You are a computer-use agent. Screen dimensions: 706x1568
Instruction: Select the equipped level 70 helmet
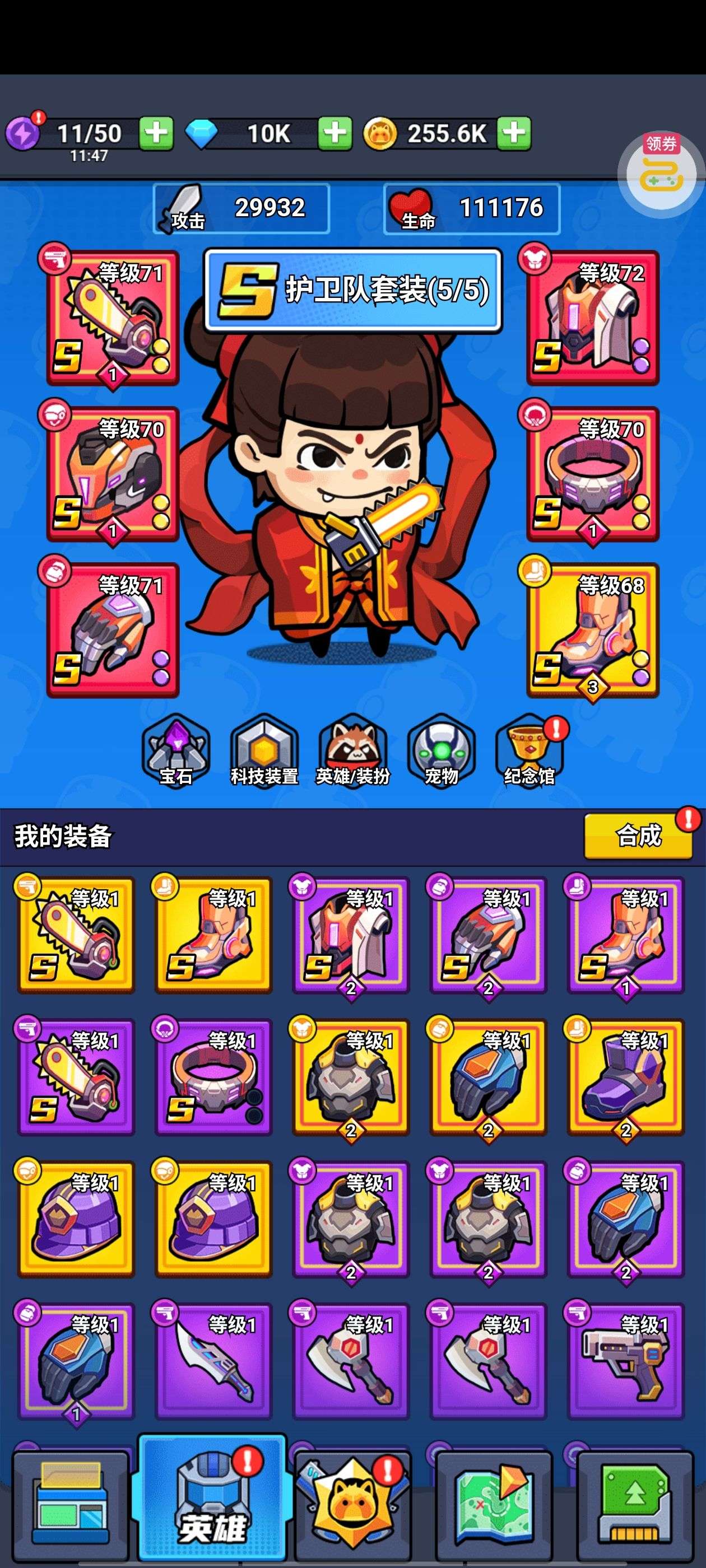tap(113, 474)
